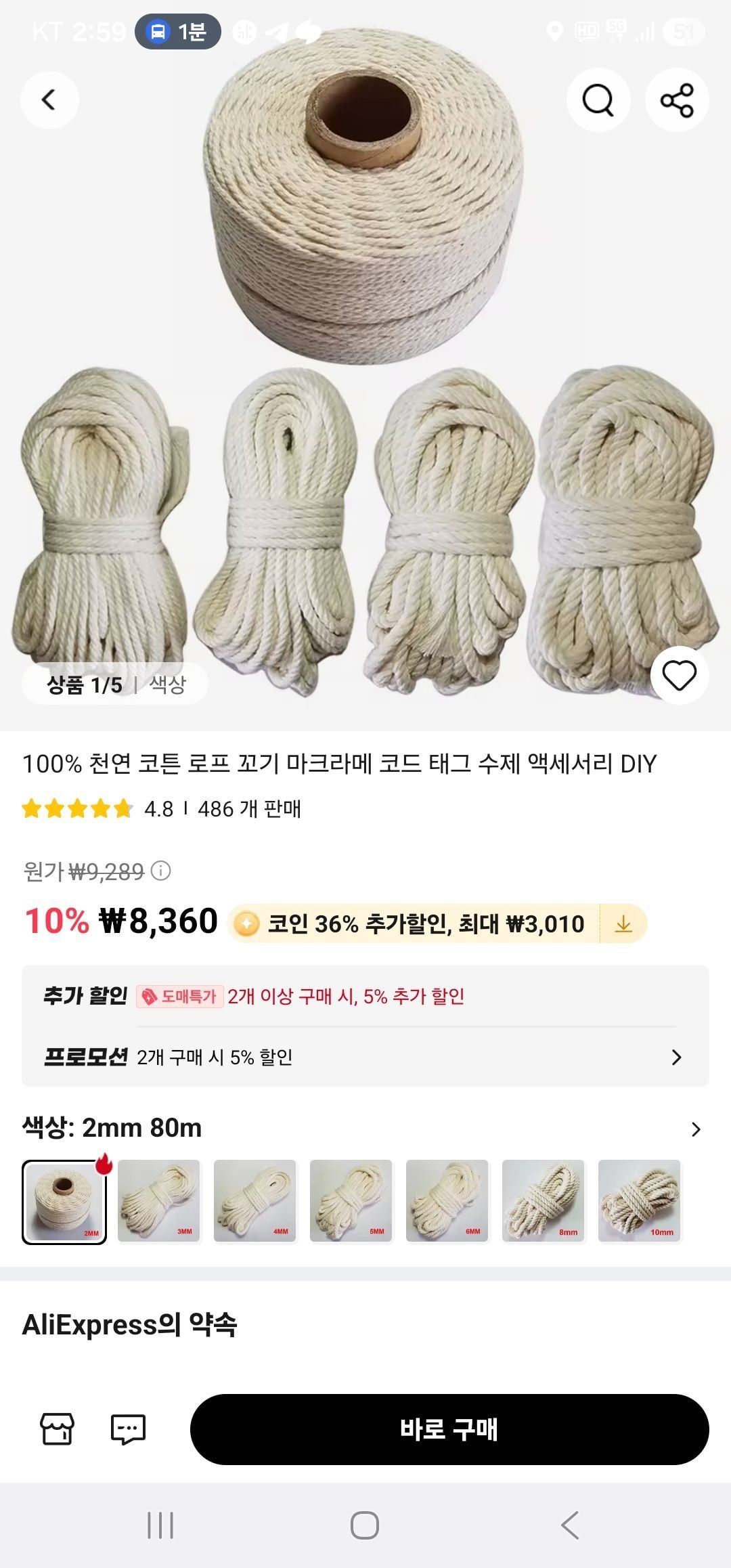Tap the info icon beside the original price
Screen dimensions: 731x1568
161,871
